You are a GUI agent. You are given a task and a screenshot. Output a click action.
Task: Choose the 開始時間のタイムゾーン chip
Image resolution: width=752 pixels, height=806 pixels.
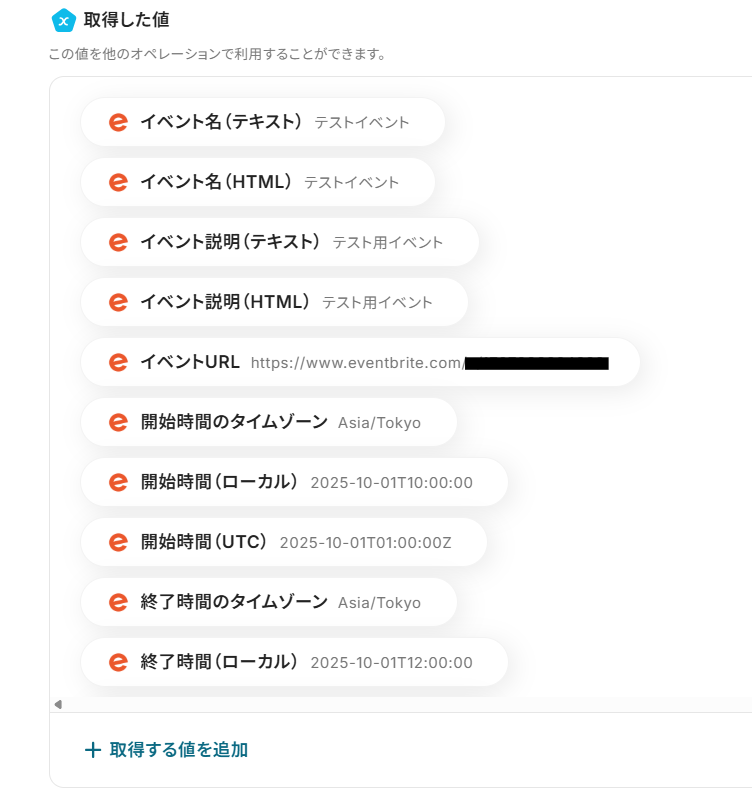tap(268, 422)
